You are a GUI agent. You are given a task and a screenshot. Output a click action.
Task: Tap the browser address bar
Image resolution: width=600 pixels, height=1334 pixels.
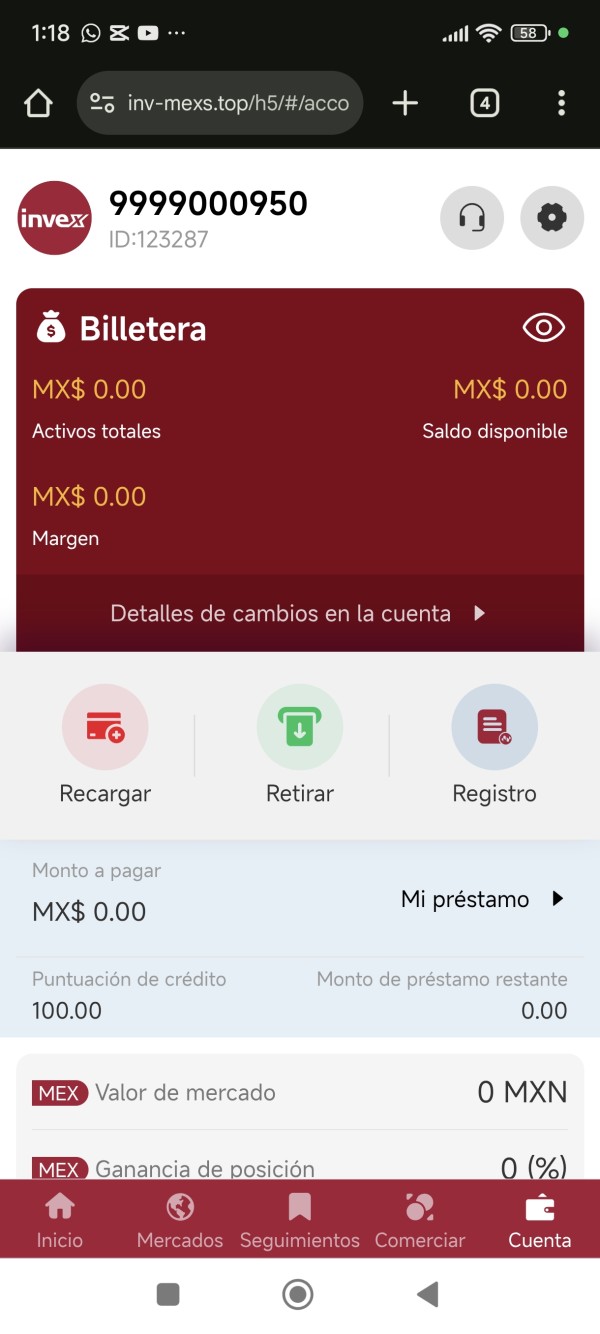[x=219, y=103]
